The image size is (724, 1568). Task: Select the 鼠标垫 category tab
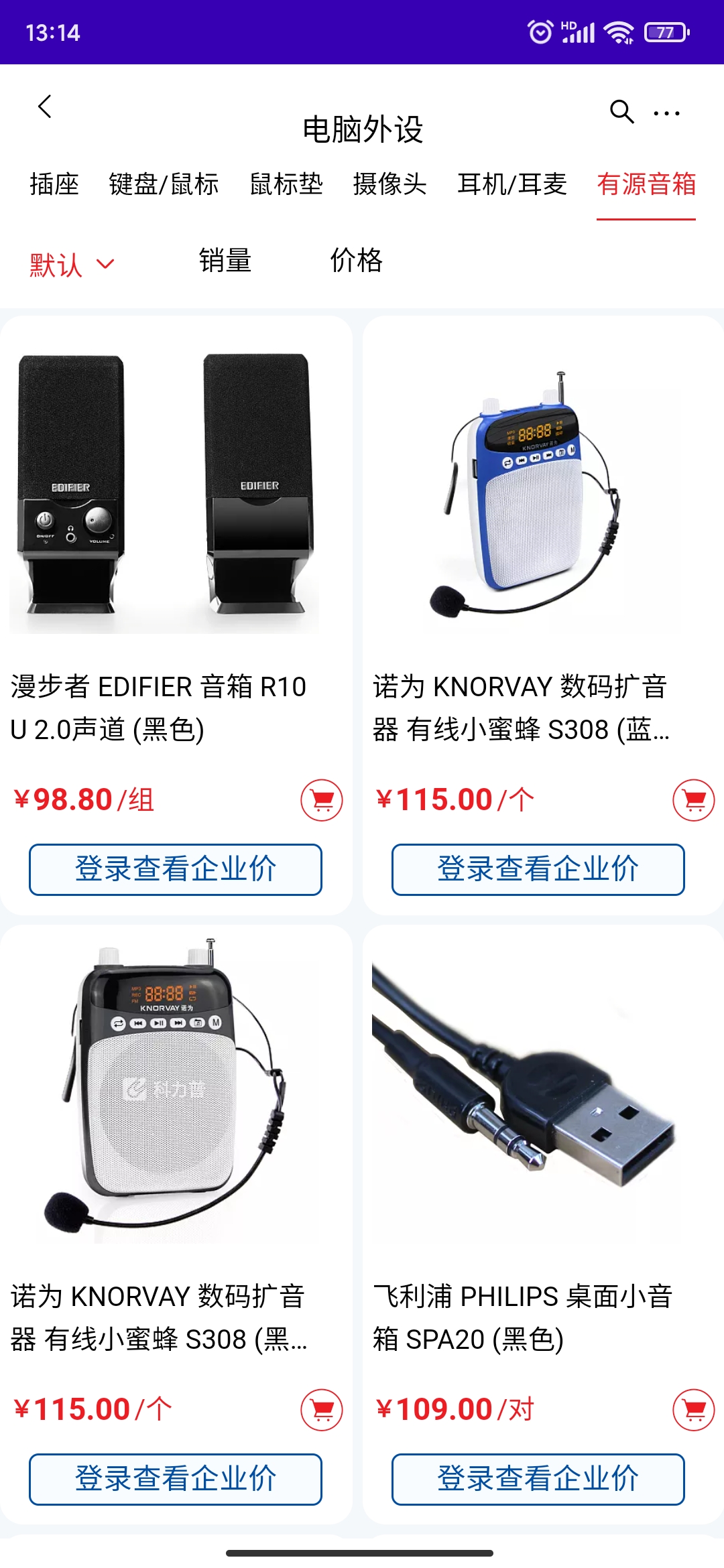coord(286,184)
